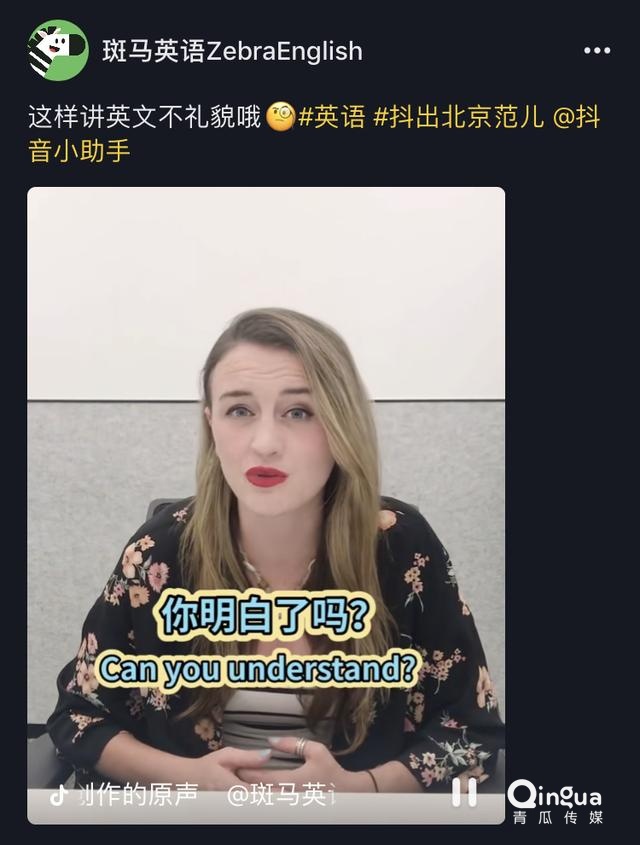Image resolution: width=640 pixels, height=845 pixels.
Task: Open the @抖音小助手 mention
Action: 80,152
